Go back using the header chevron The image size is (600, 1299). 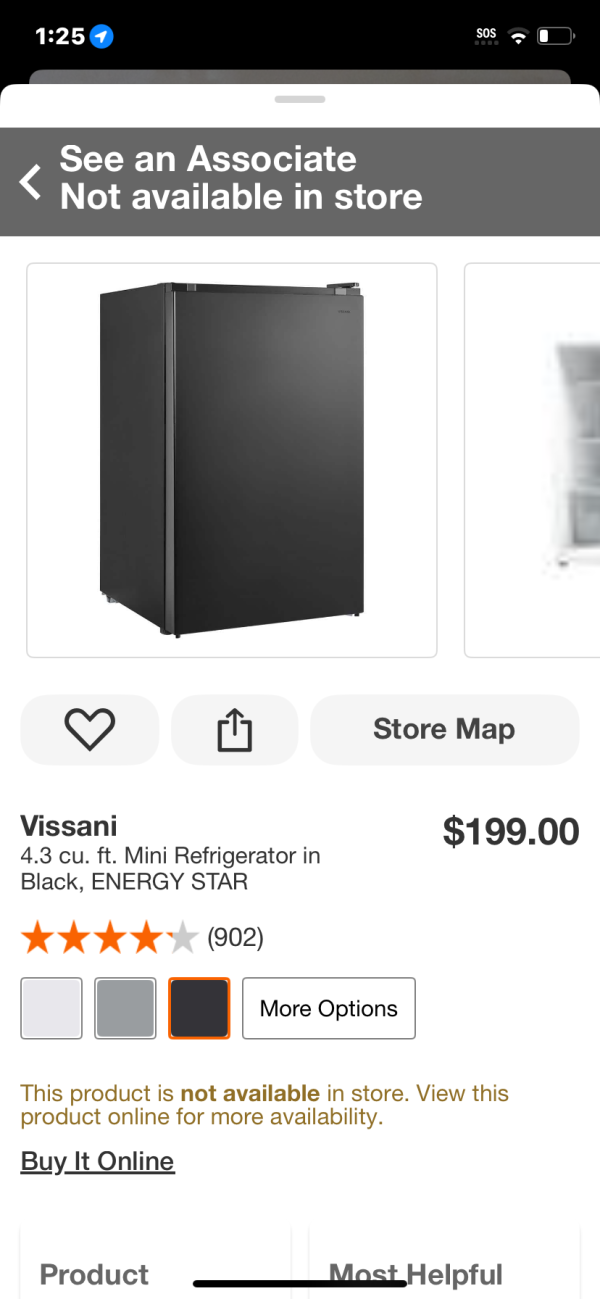[32, 181]
